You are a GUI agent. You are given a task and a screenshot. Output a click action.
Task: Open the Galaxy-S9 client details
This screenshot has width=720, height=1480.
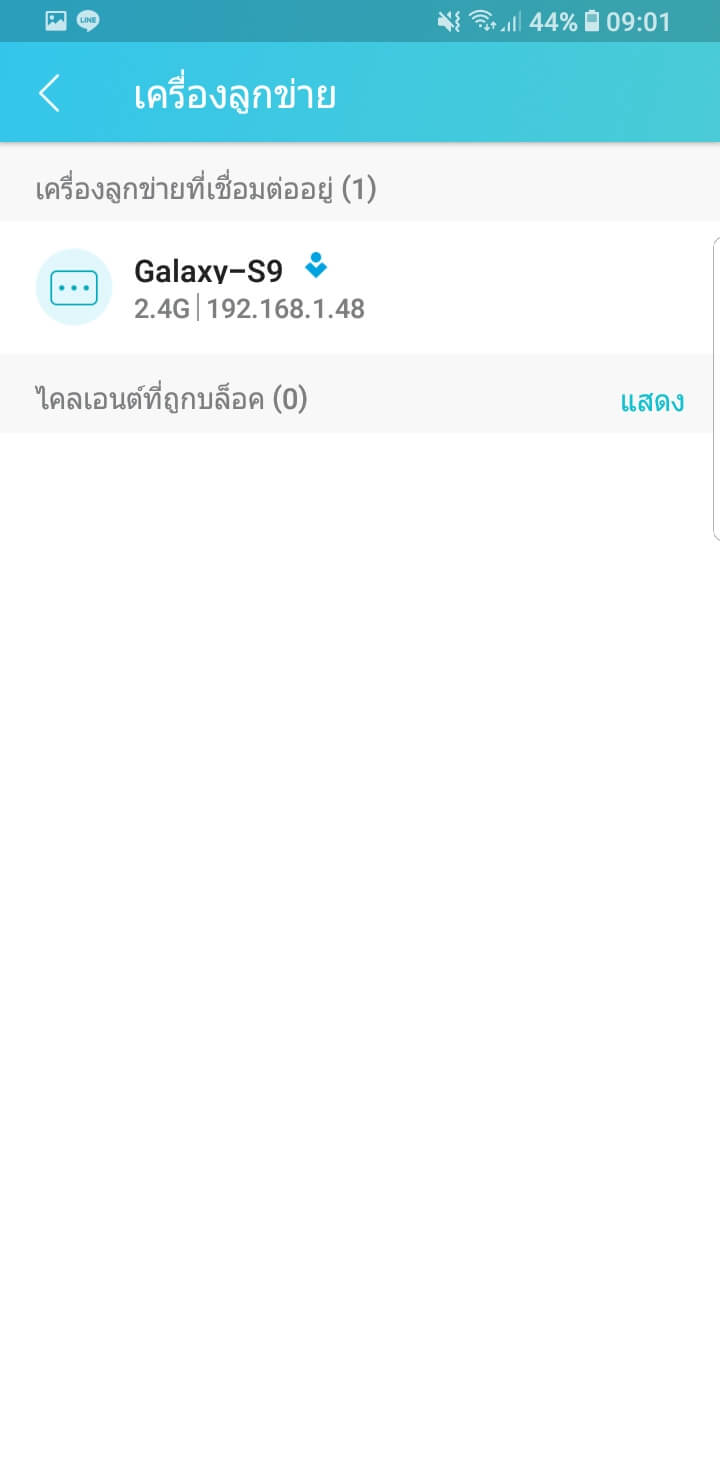250,288
